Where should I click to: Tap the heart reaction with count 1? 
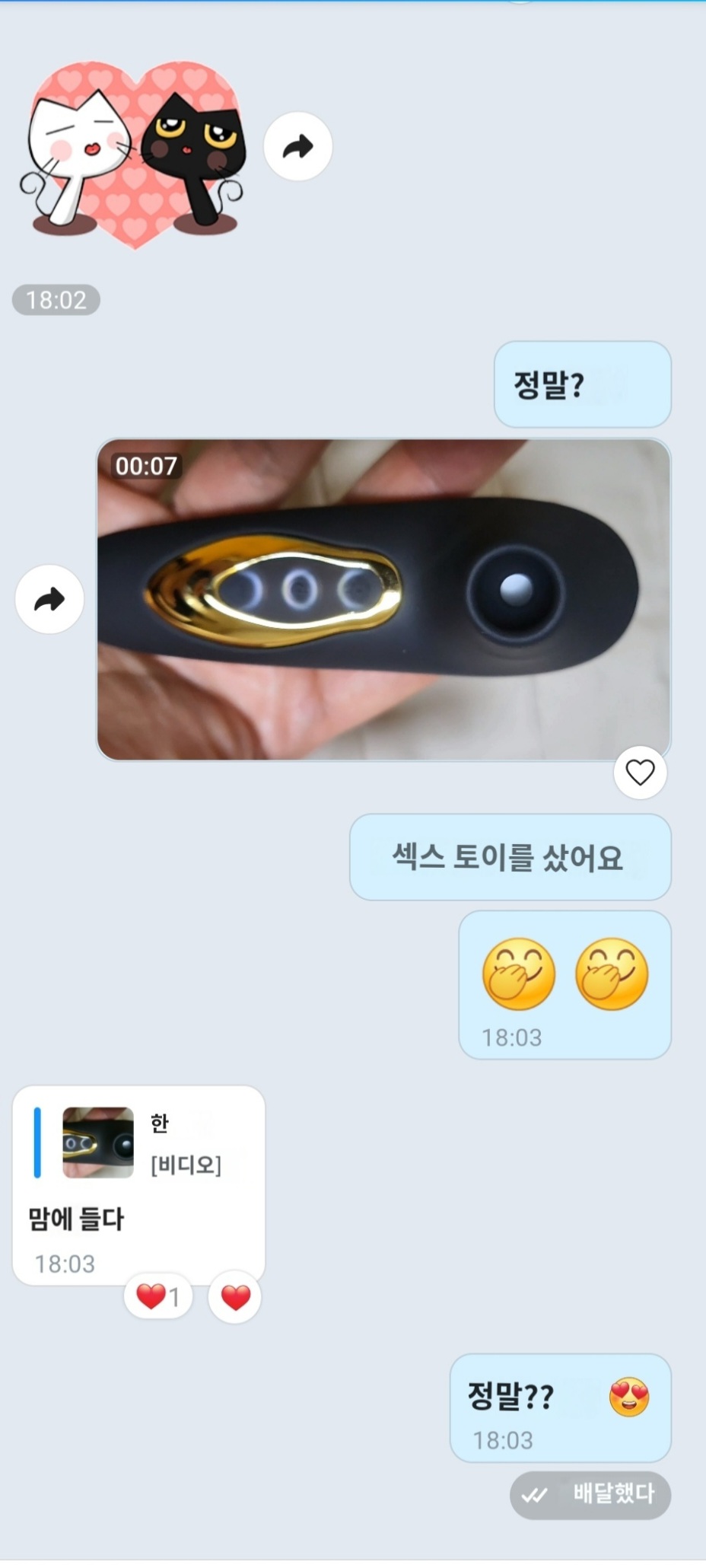(157, 1296)
